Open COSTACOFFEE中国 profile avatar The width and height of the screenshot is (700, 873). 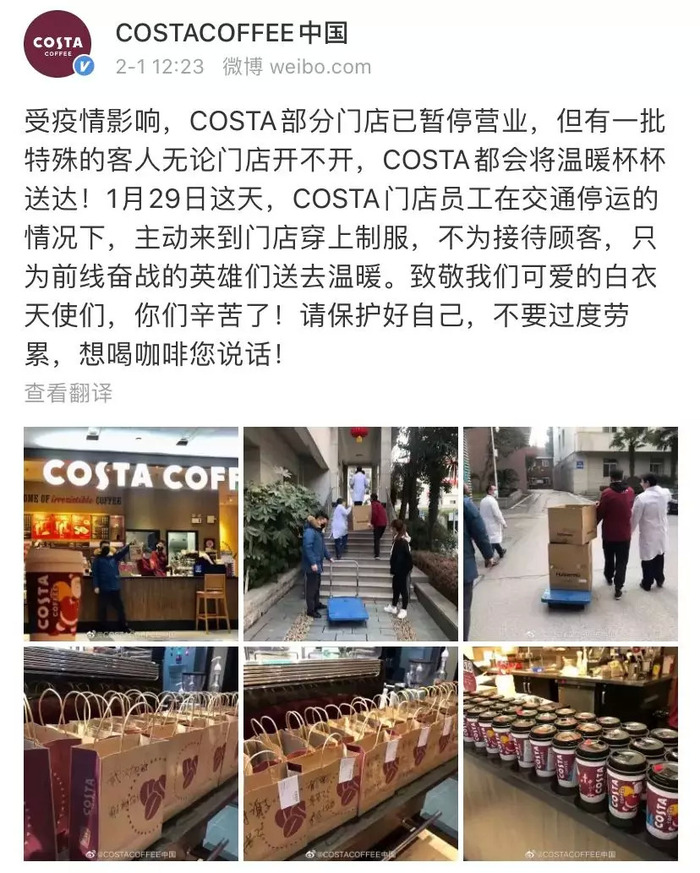pyautogui.click(x=57, y=44)
